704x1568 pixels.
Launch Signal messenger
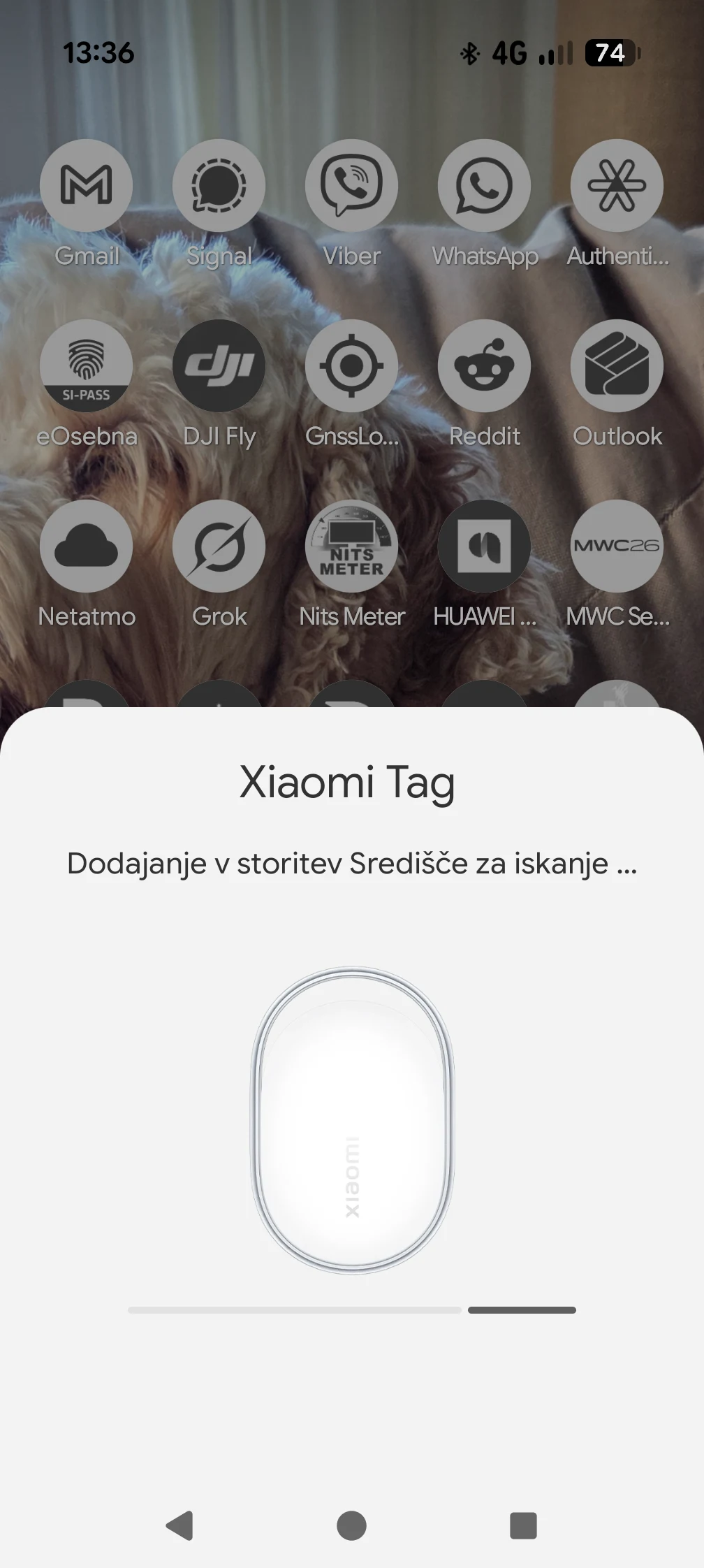[219, 186]
